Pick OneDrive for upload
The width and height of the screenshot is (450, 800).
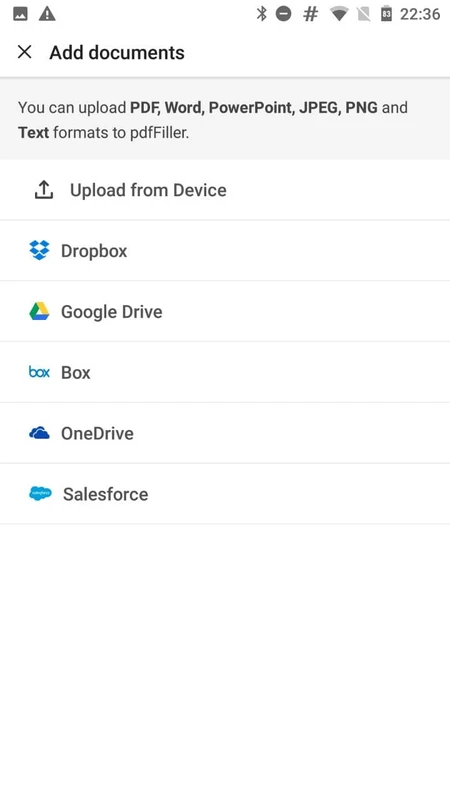point(225,433)
